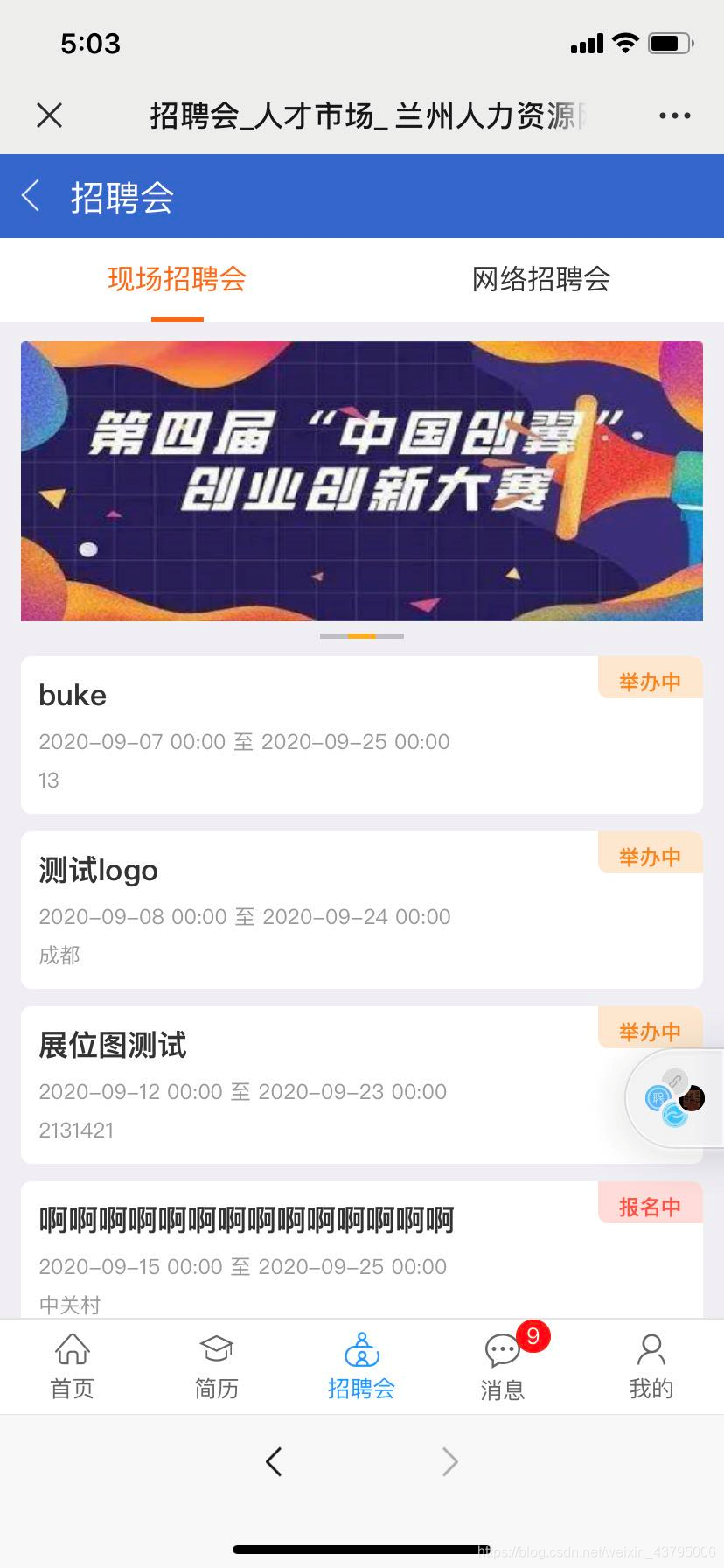
Task: Open the 中国创翼 competition banner
Action: pos(362,480)
